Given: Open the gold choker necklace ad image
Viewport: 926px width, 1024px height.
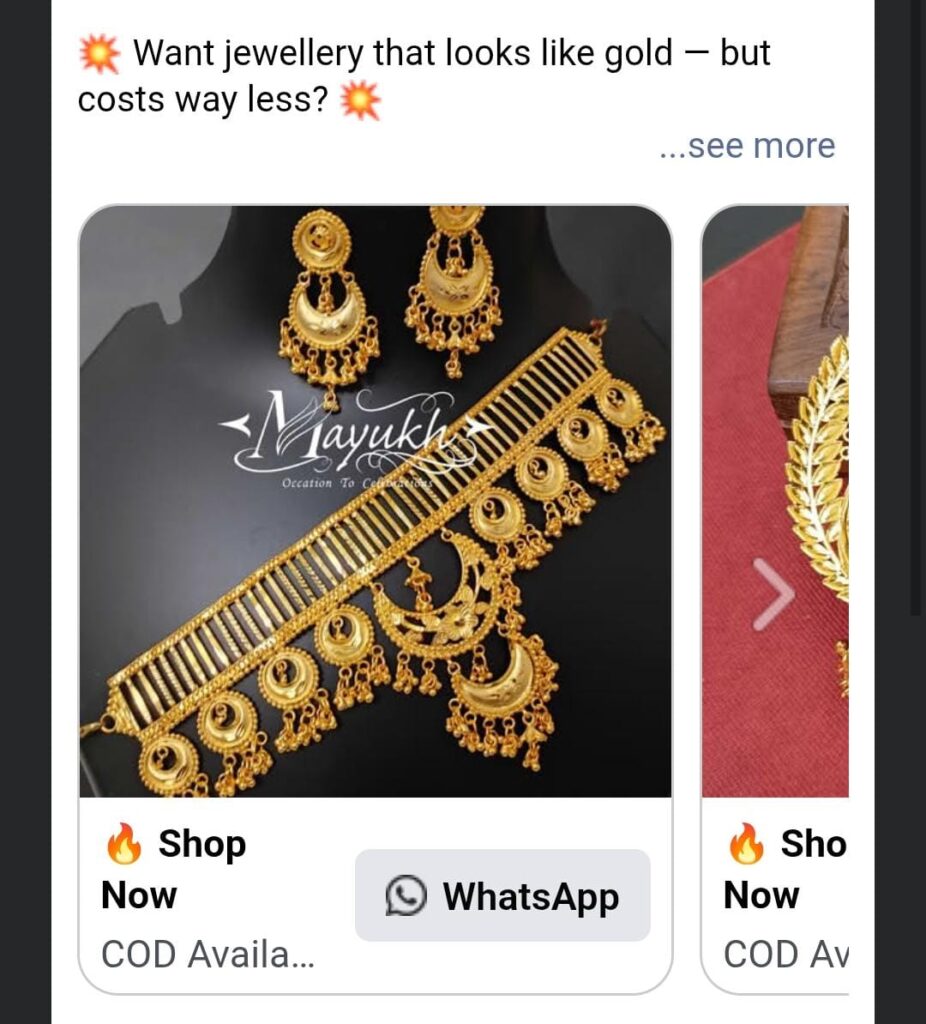Looking at the screenshot, I should tap(375, 501).
